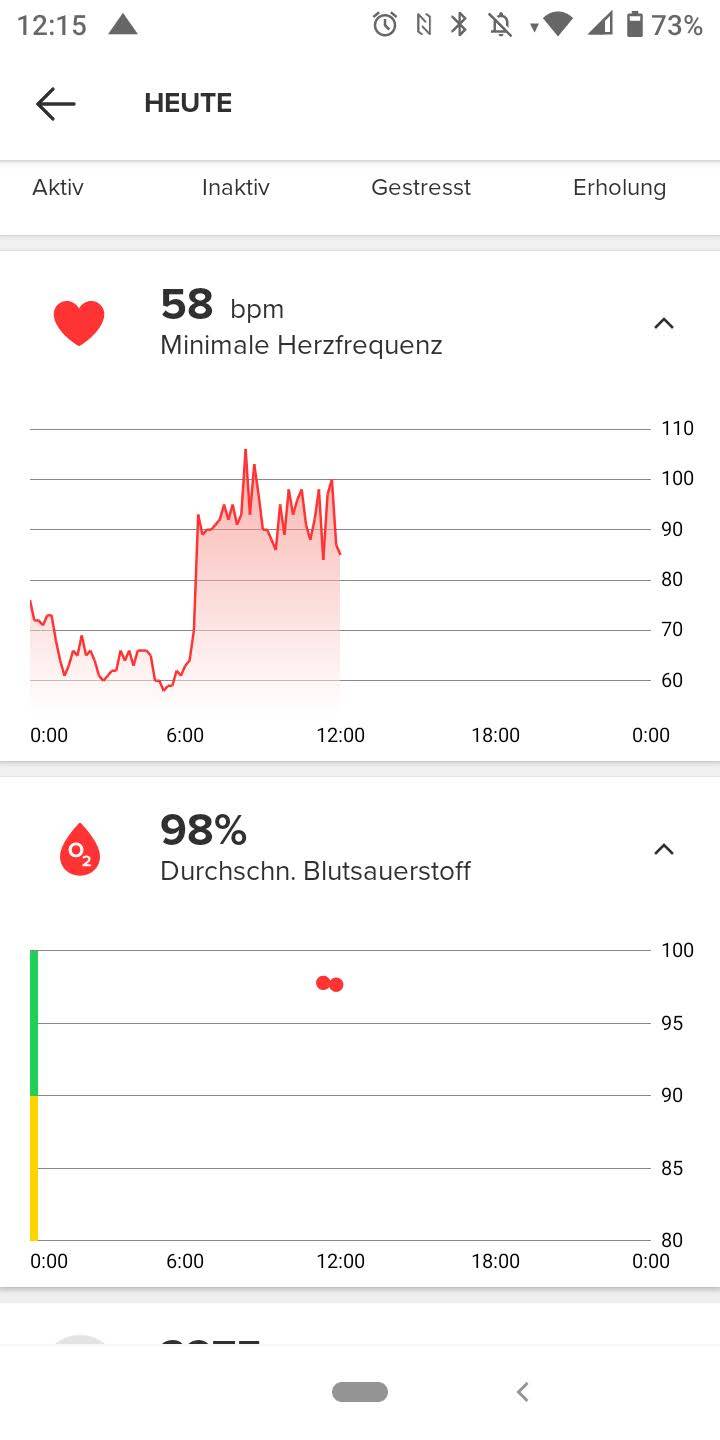
Task: Collapse the Durchschn. Blutsauerstoff chart
Action: tap(664, 849)
